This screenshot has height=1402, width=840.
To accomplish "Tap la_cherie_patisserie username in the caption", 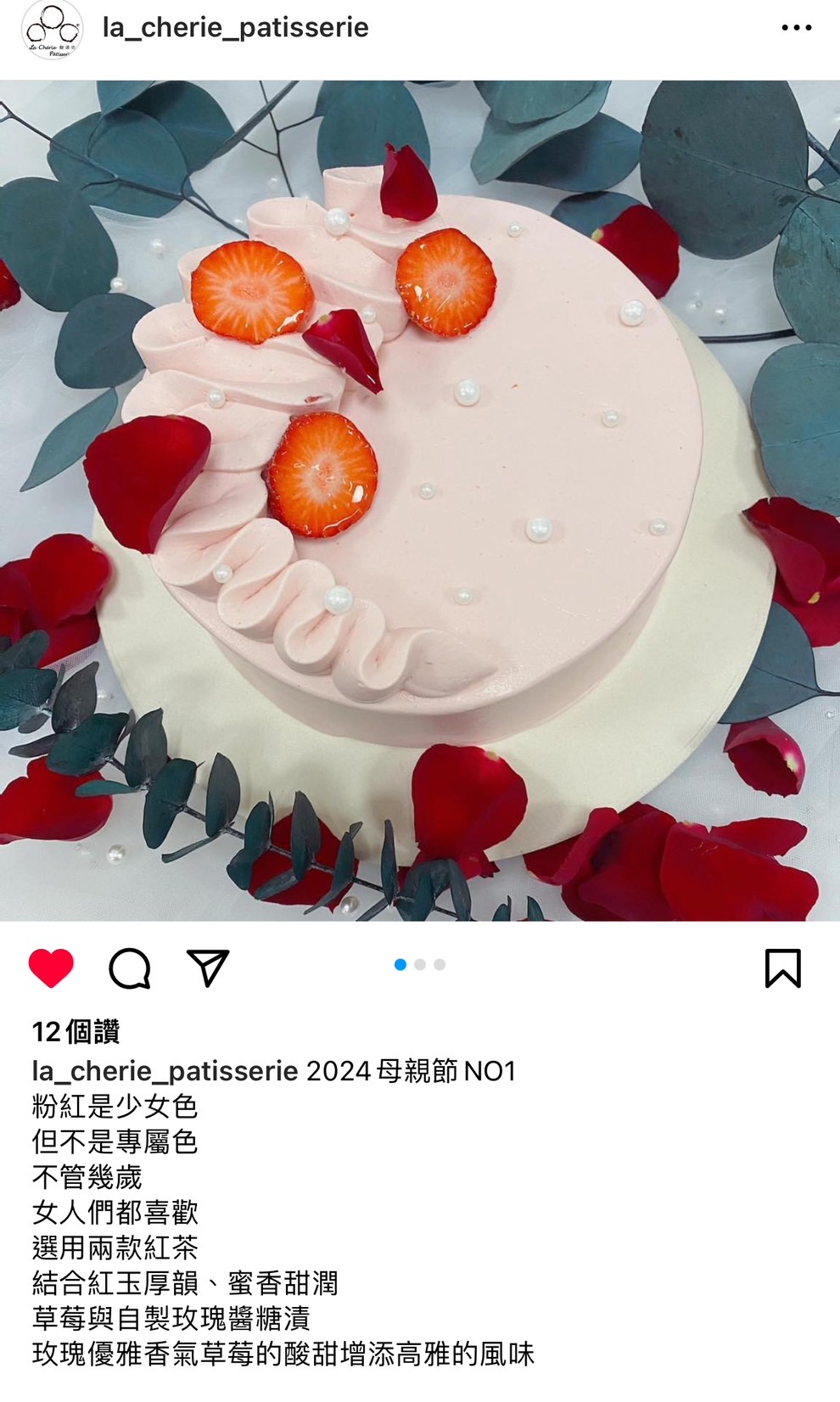I will pyautogui.click(x=165, y=1071).
